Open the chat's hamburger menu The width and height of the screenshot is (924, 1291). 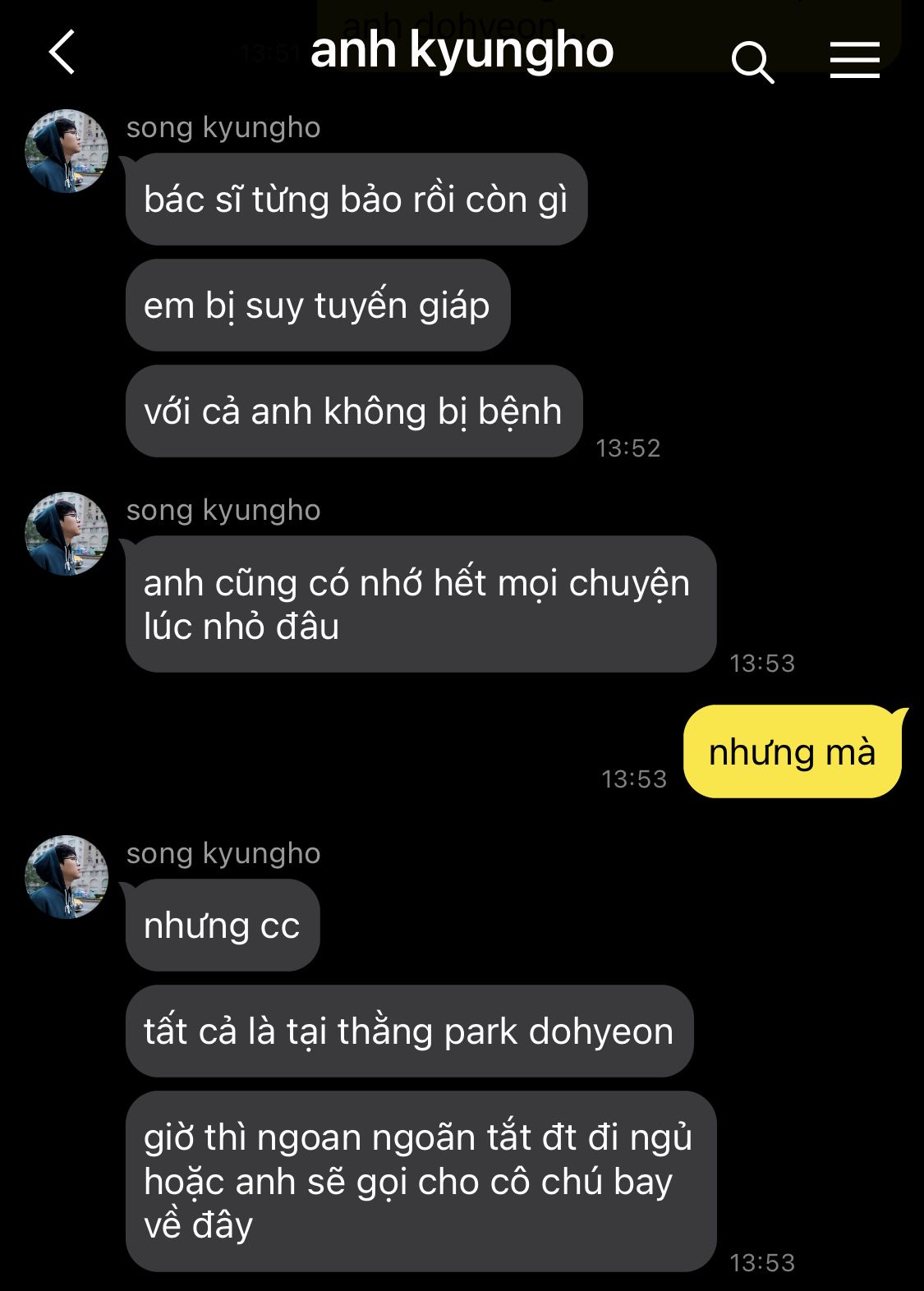pyautogui.click(x=854, y=61)
